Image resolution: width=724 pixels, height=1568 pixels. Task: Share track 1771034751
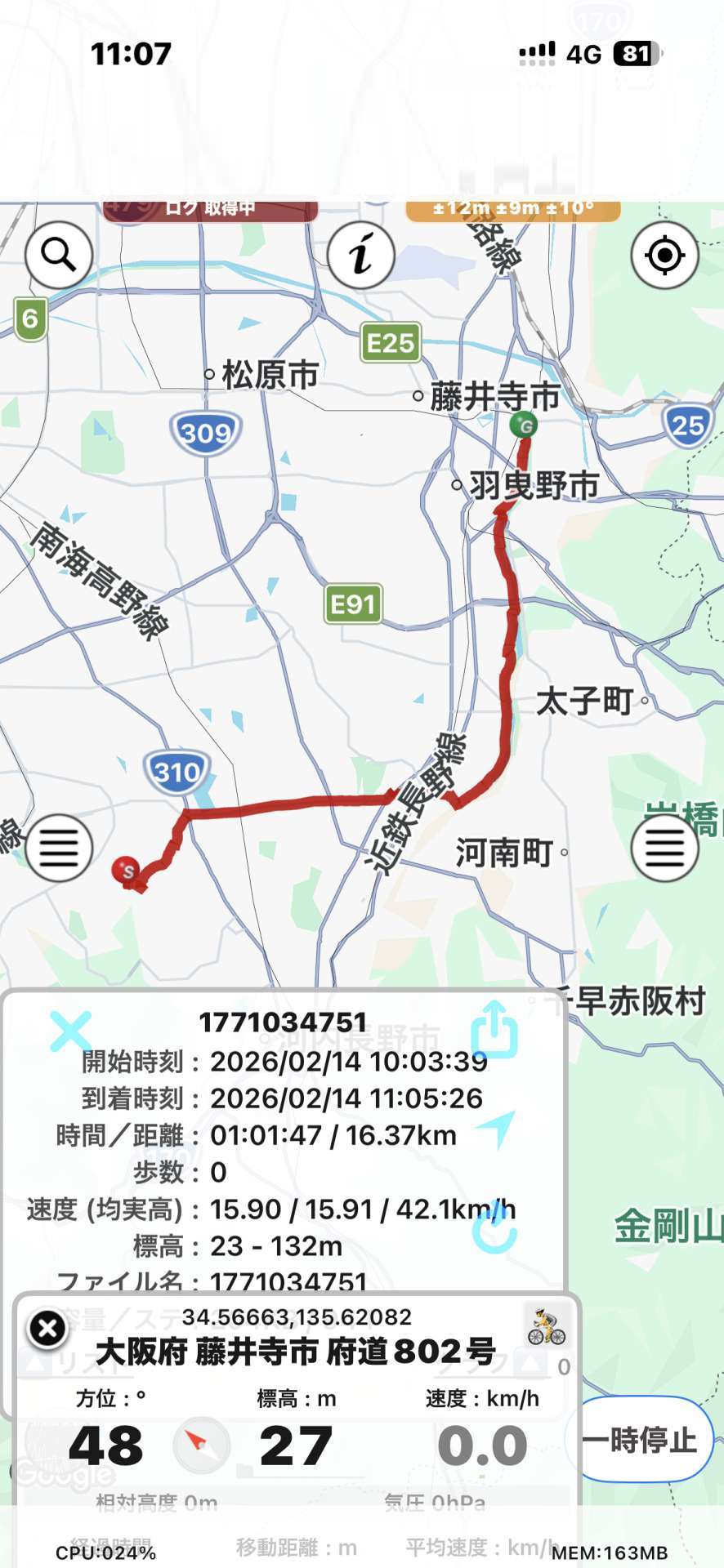(494, 1029)
